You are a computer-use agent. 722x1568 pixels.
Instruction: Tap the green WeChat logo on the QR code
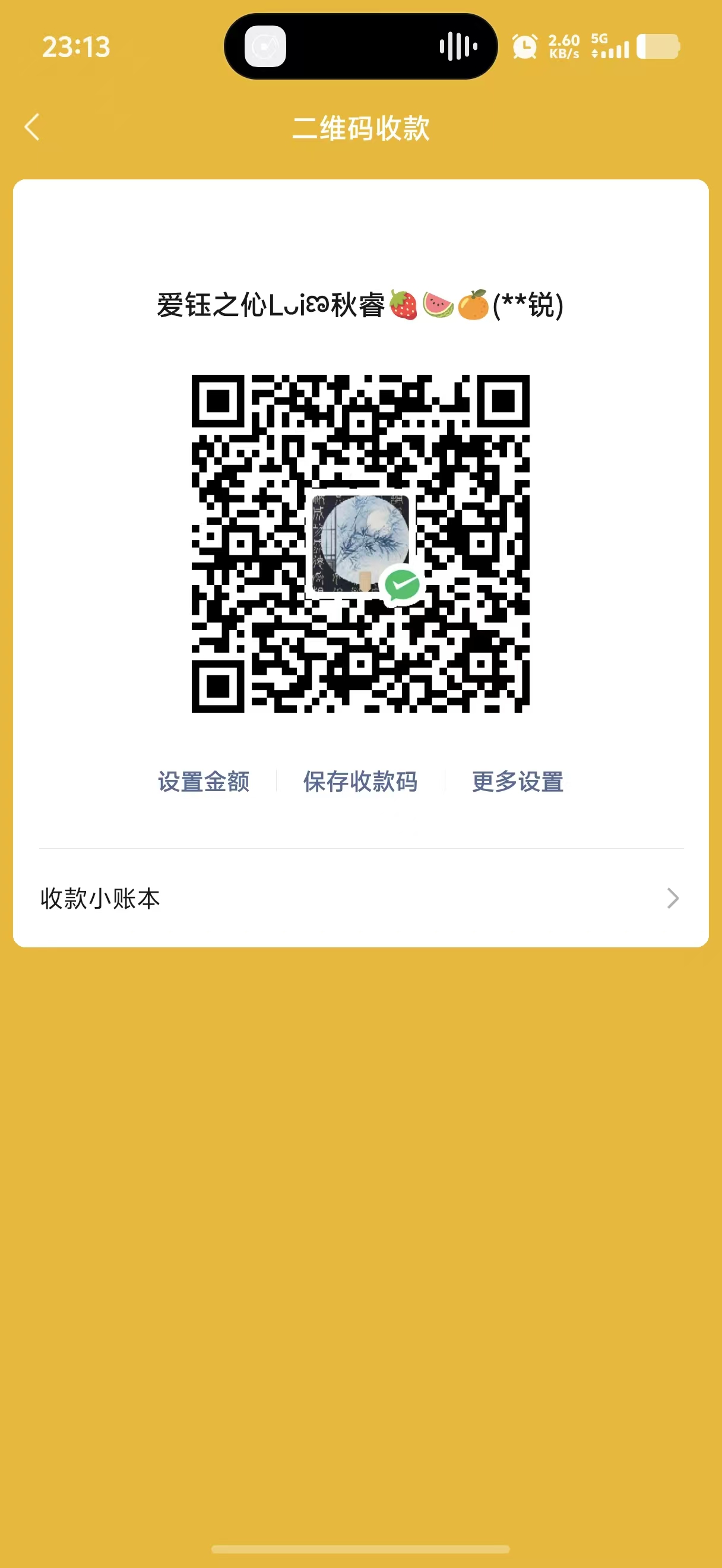point(402,584)
